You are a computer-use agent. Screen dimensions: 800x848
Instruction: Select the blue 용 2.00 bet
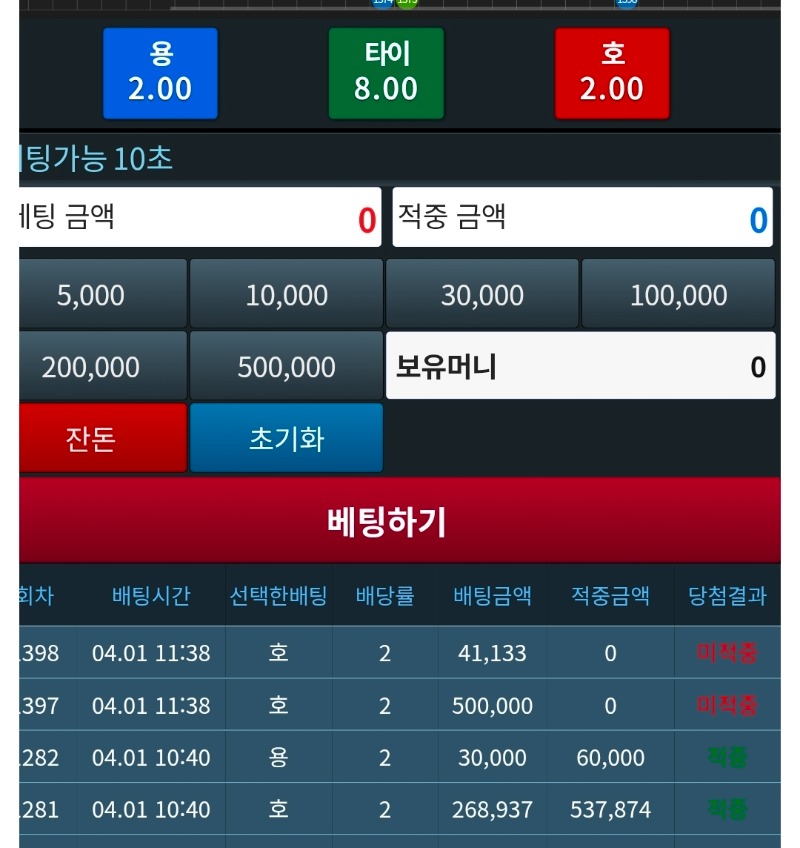(x=160, y=73)
